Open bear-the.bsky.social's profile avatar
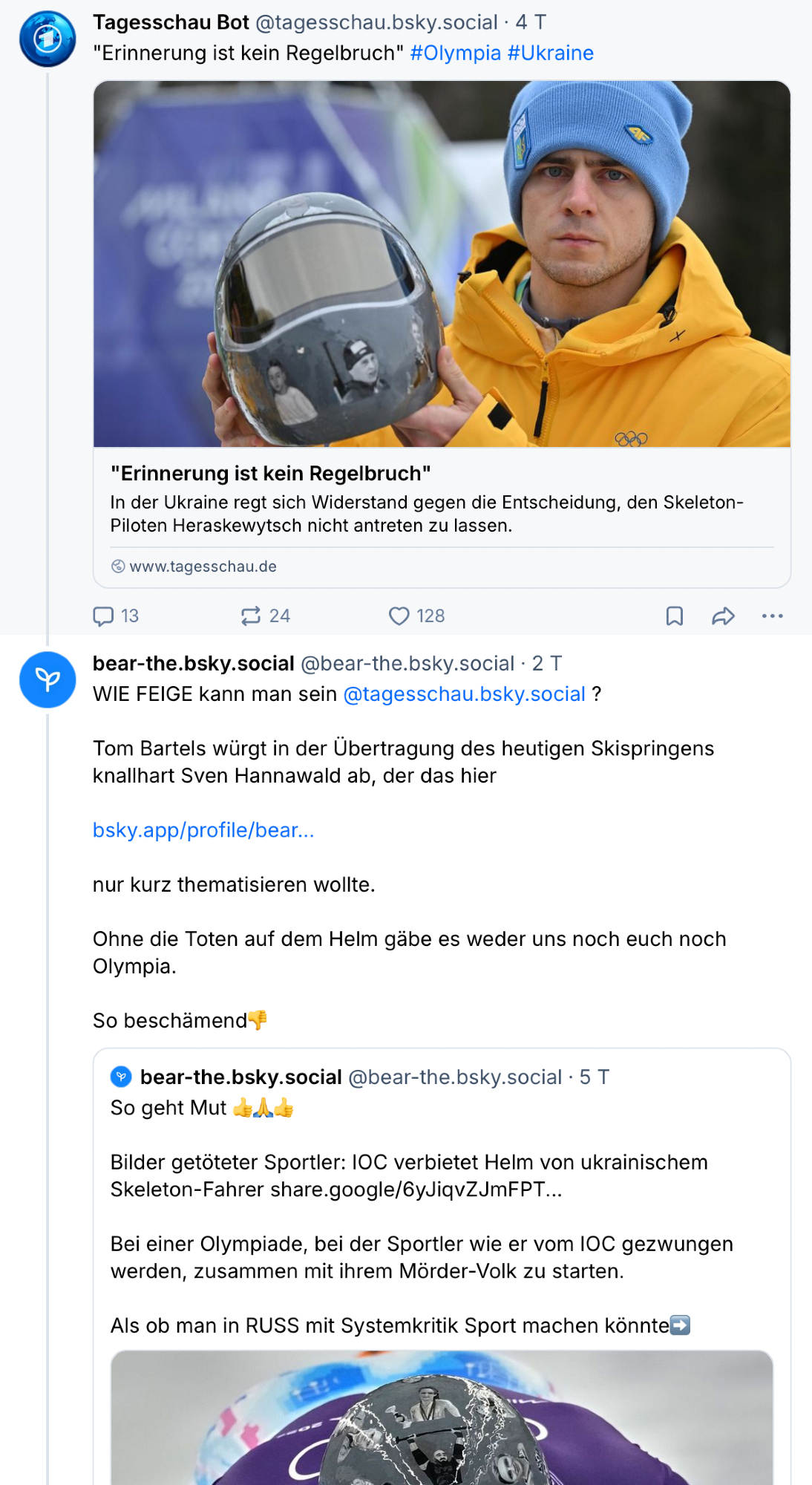This screenshot has height=1485, width=812. (48, 679)
